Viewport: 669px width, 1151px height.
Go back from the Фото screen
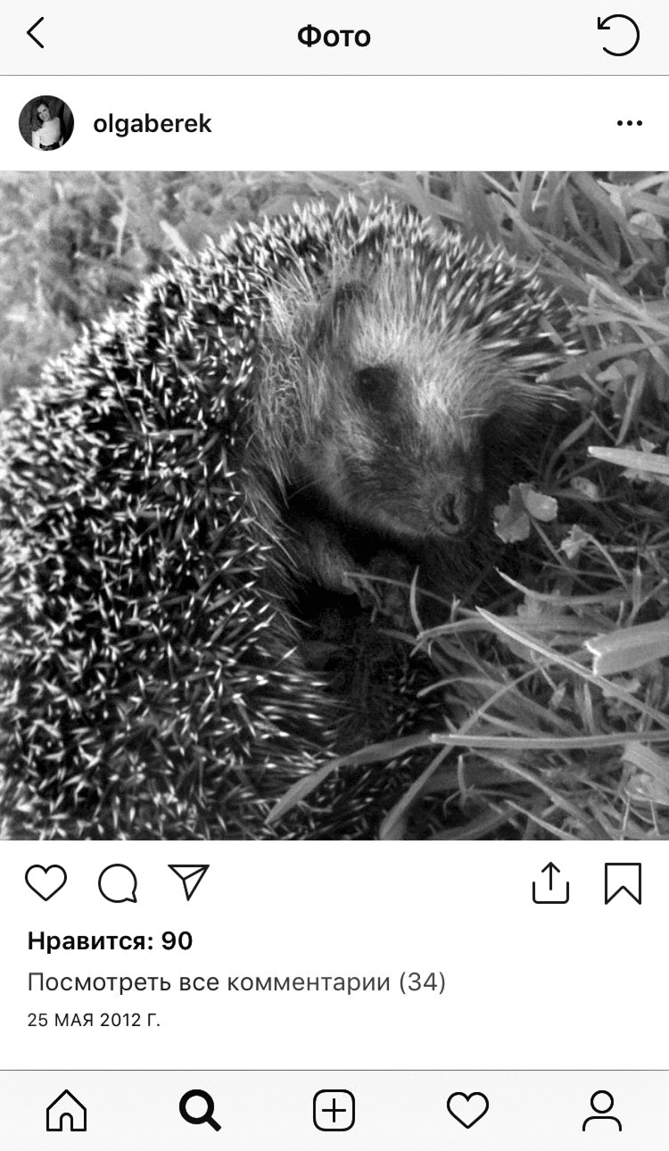pyautogui.click(x=36, y=35)
